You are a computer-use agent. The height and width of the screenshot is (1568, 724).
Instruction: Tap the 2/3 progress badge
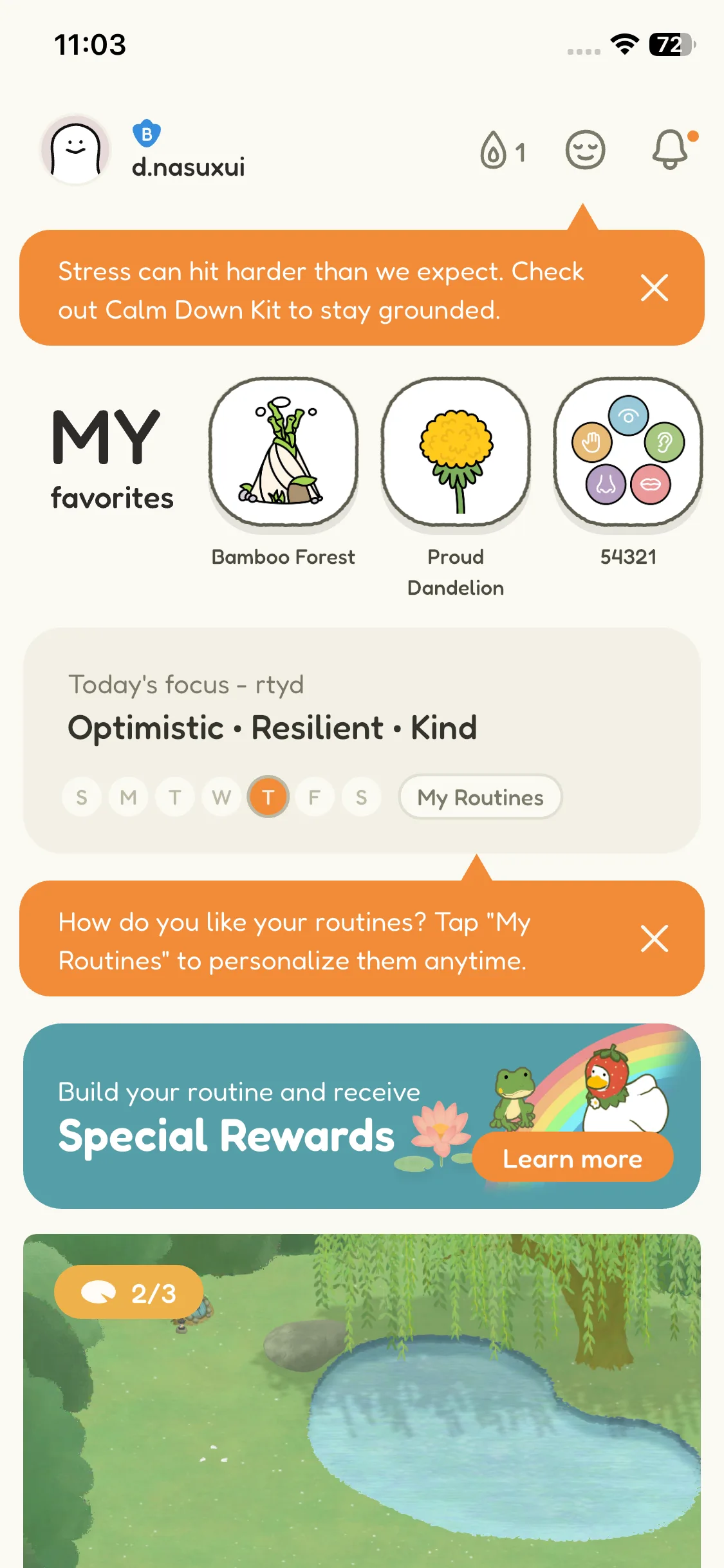pos(129,1293)
